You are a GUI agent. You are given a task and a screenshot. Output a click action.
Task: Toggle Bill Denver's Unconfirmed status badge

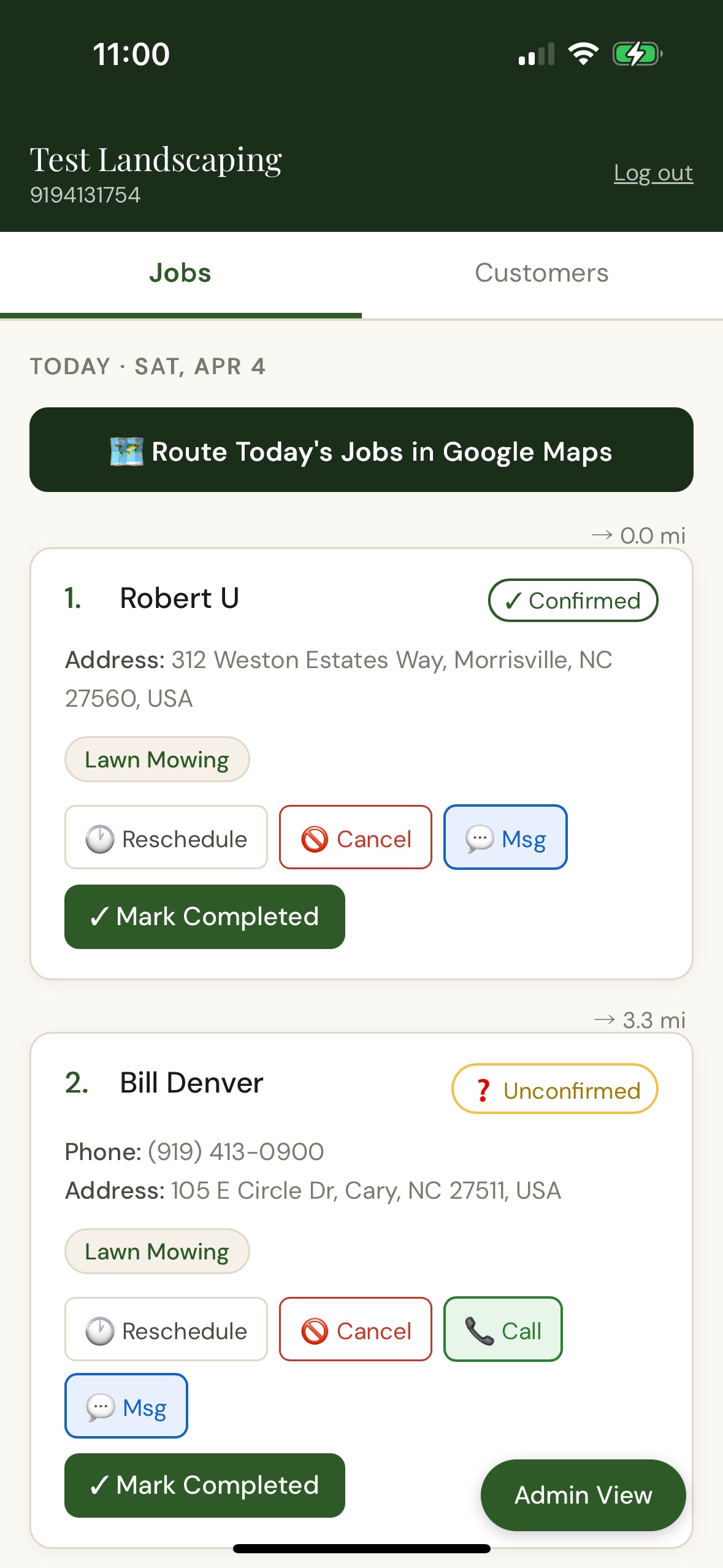point(554,1089)
